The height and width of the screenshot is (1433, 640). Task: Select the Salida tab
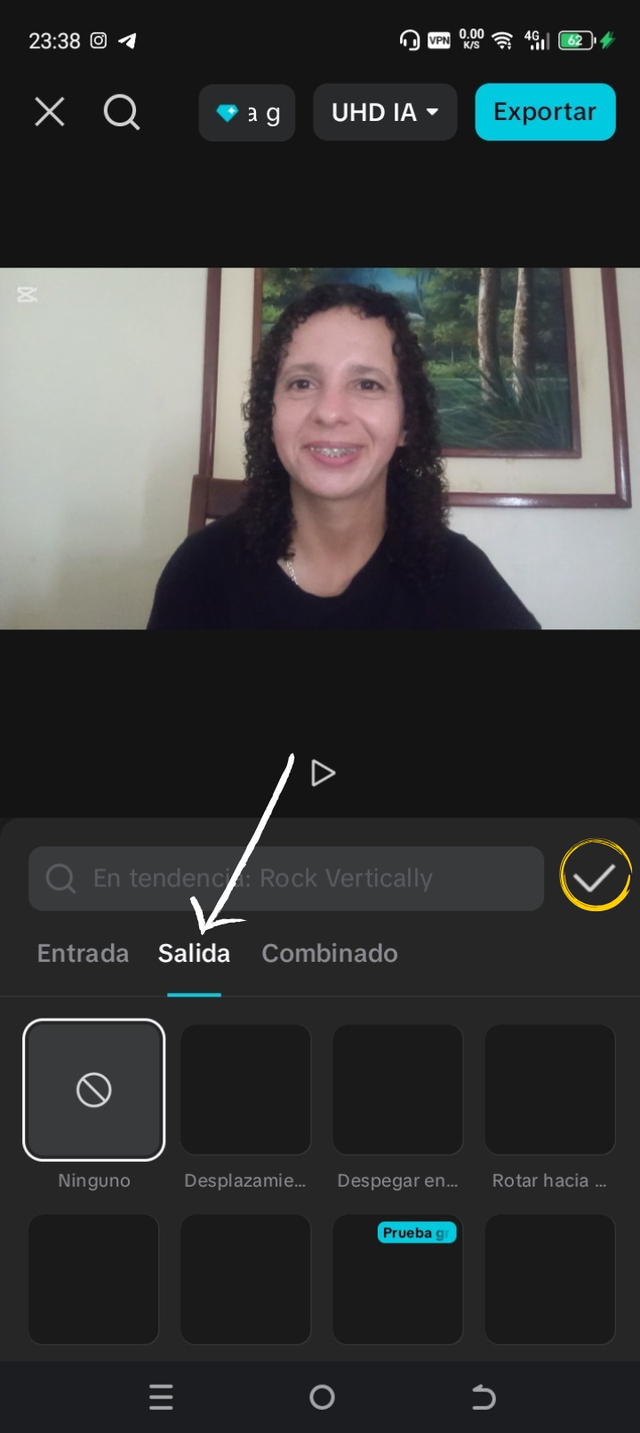[x=194, y=953]
